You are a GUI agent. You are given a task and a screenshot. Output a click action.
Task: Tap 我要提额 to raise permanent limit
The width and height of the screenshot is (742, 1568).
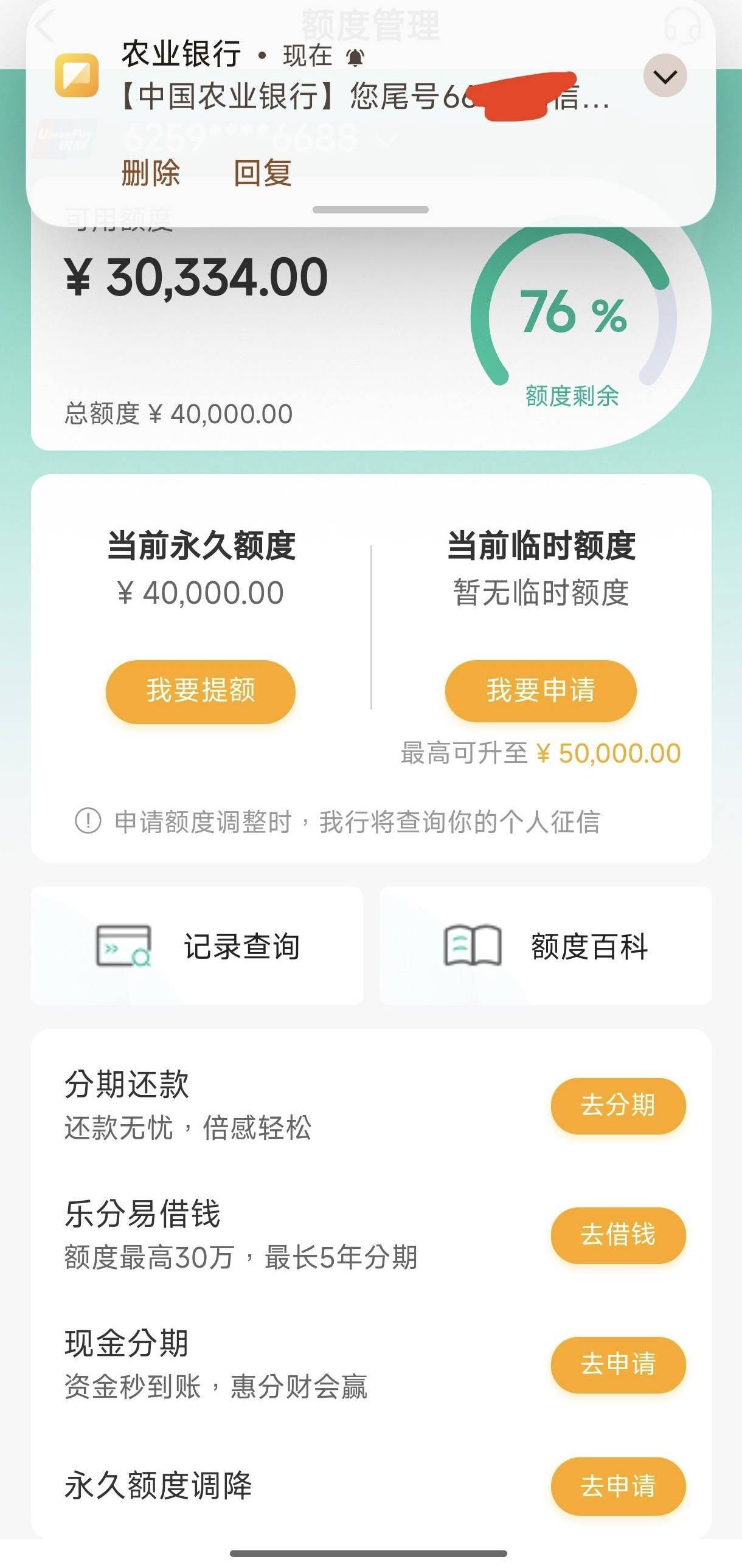tap(200, 691)
